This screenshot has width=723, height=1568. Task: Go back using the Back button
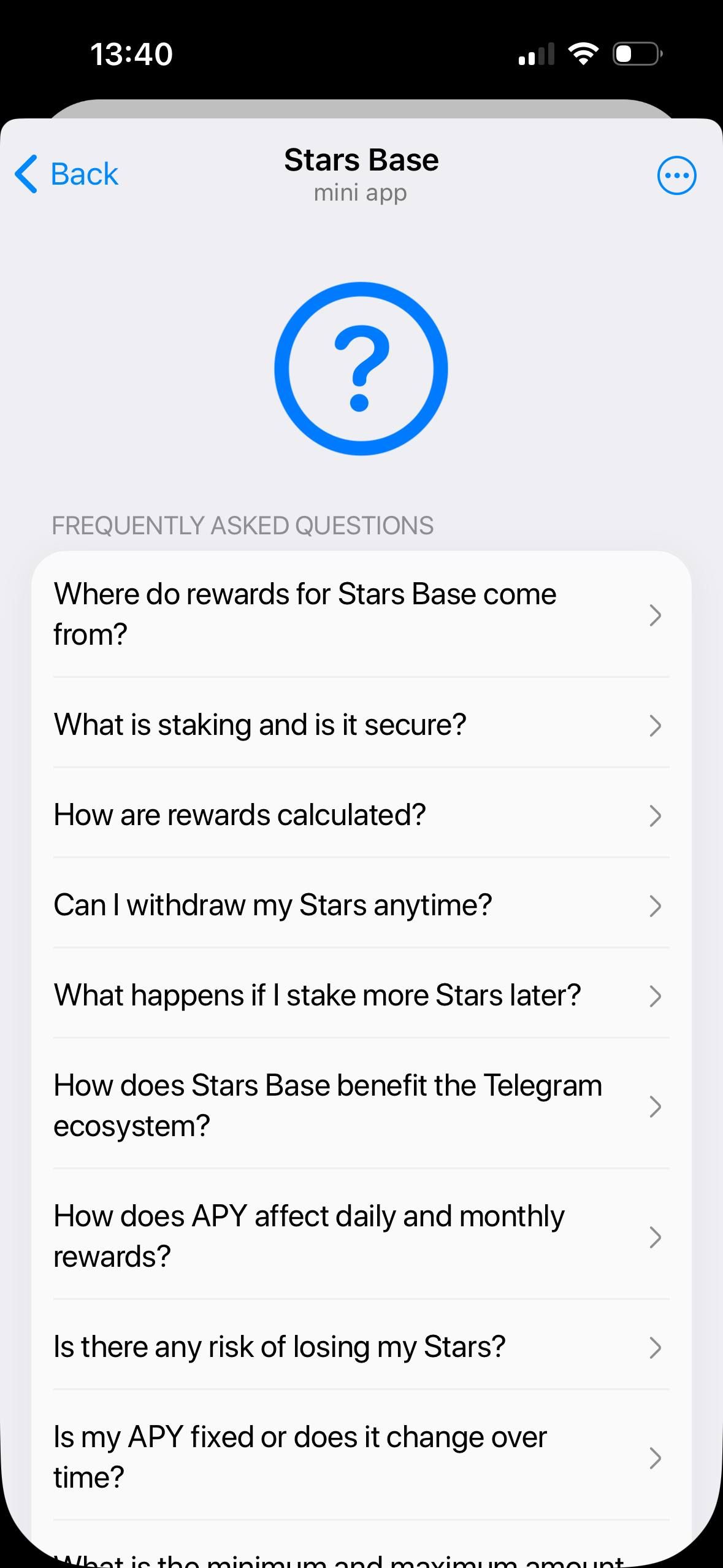point(67,174)
